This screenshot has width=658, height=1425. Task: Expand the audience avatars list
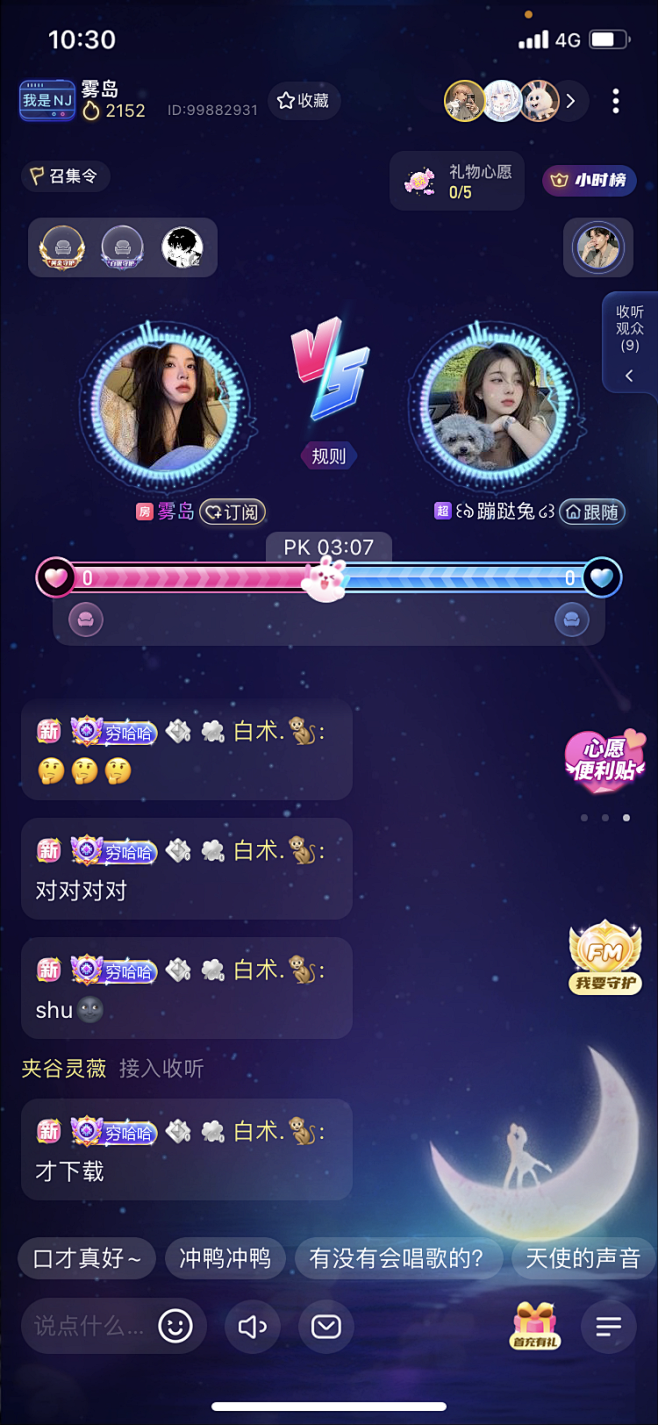point(571,101)
